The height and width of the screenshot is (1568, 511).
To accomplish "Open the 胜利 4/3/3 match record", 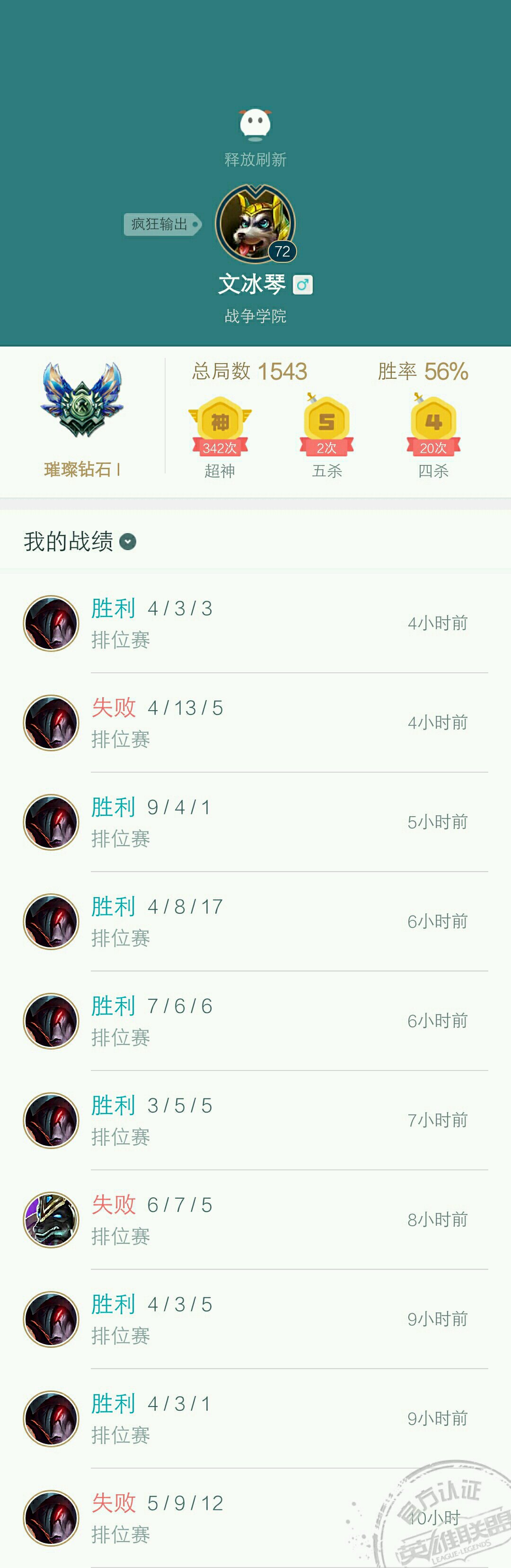I will [255, 624].
